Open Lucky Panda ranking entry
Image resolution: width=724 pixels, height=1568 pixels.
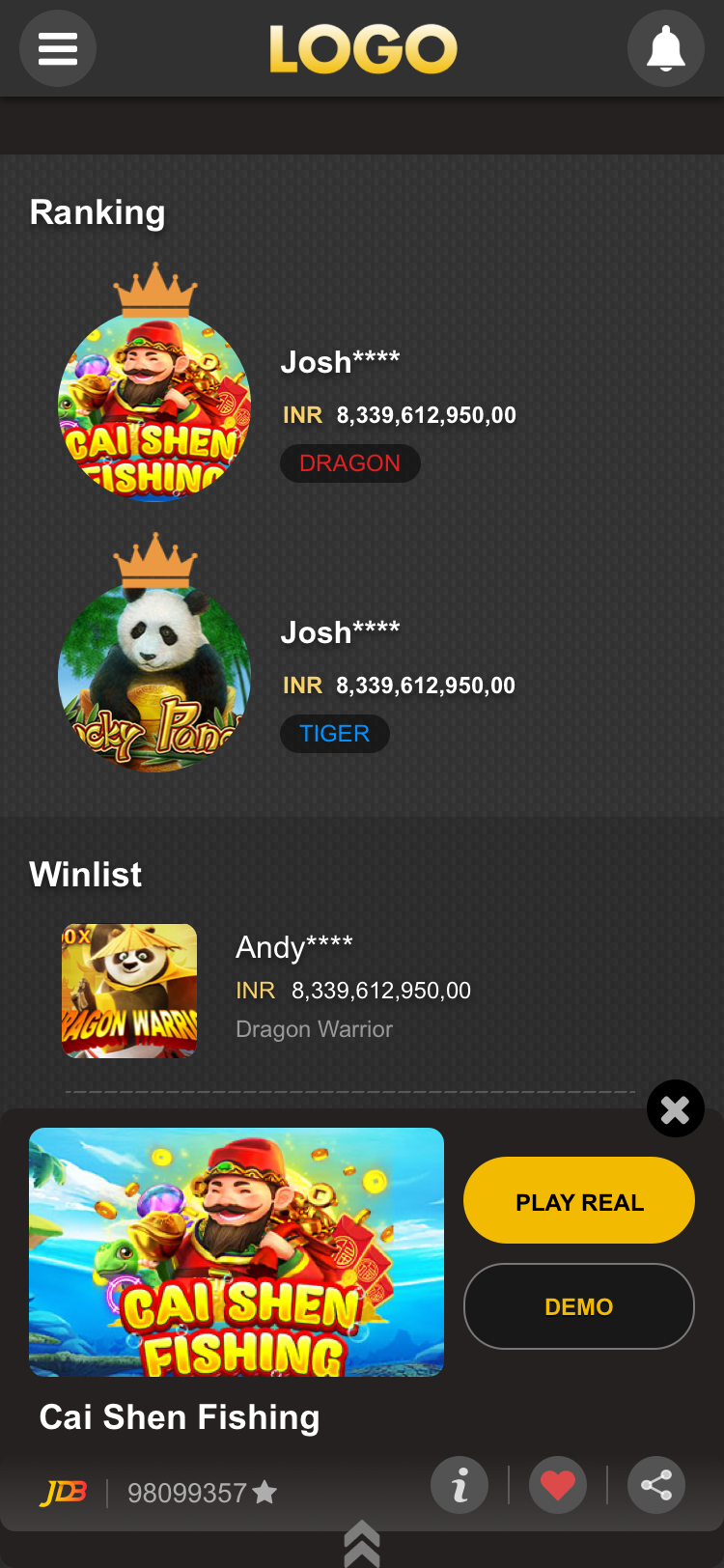click(x=154, y=678)
